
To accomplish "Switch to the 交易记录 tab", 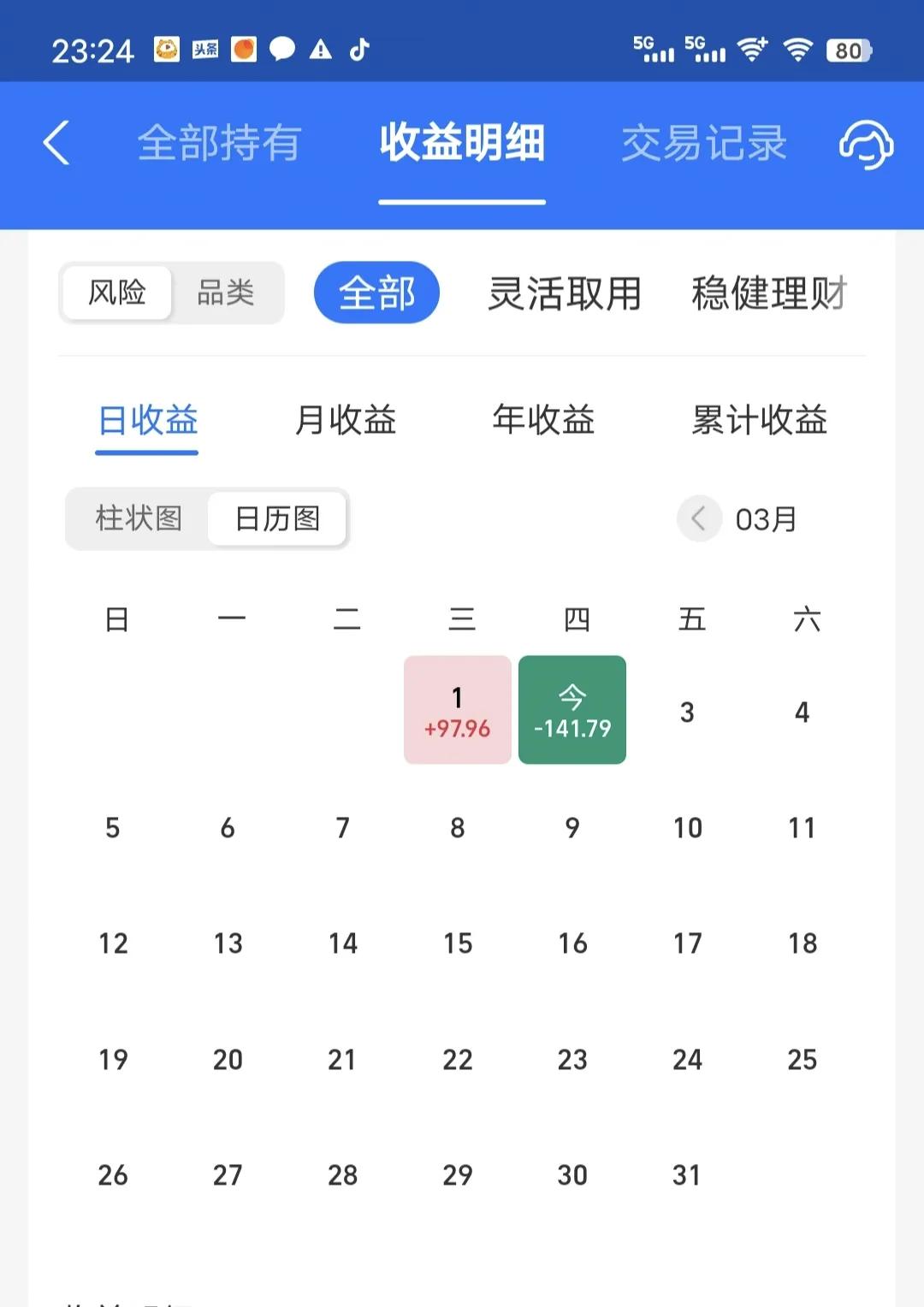I will coord(703,143).
